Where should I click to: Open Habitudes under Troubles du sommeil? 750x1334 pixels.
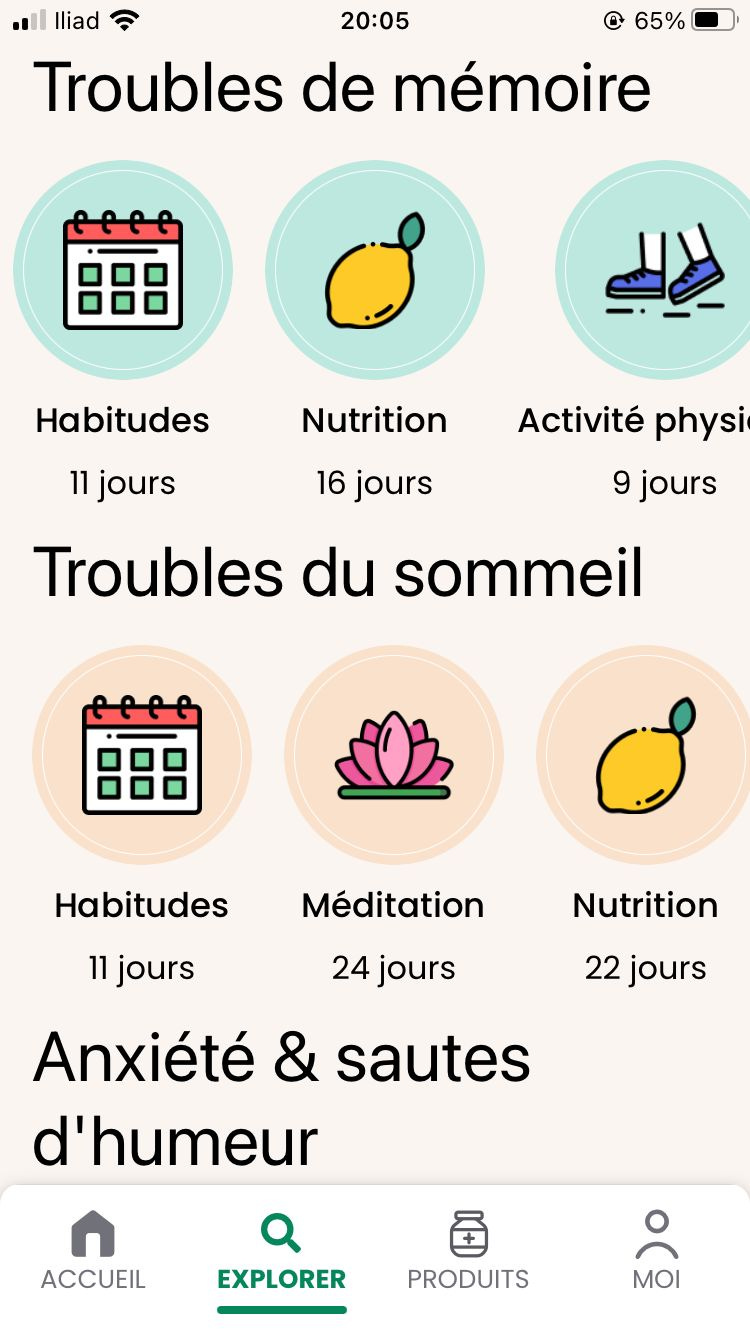coord(142,755)
